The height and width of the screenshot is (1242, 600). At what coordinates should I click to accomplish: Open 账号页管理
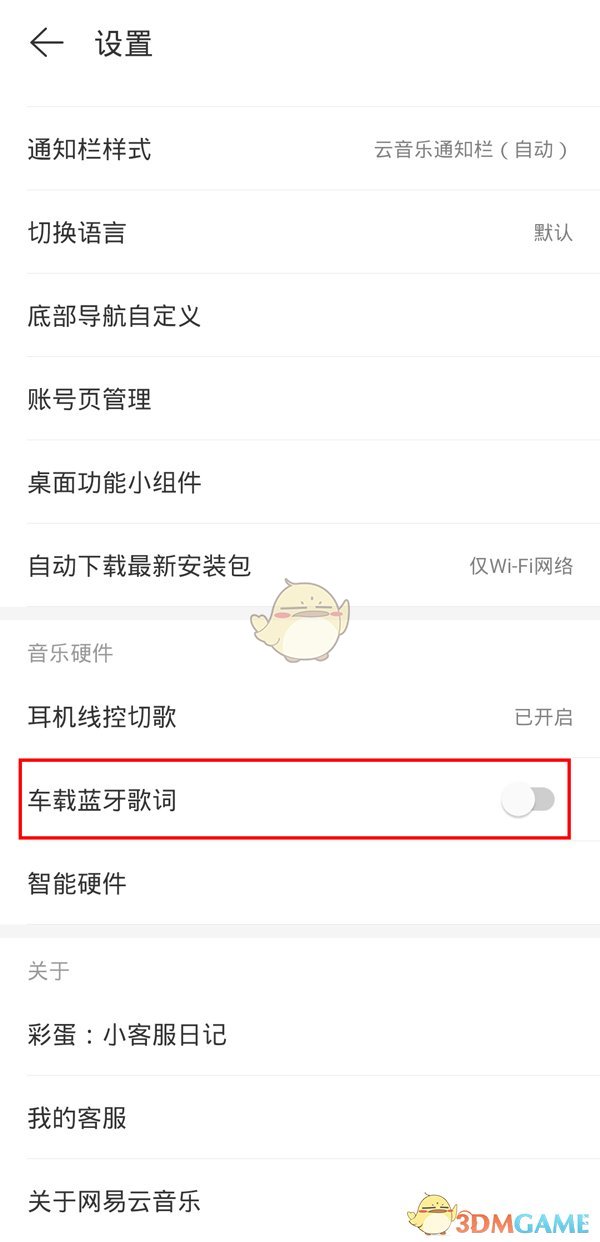pos(300,400)
